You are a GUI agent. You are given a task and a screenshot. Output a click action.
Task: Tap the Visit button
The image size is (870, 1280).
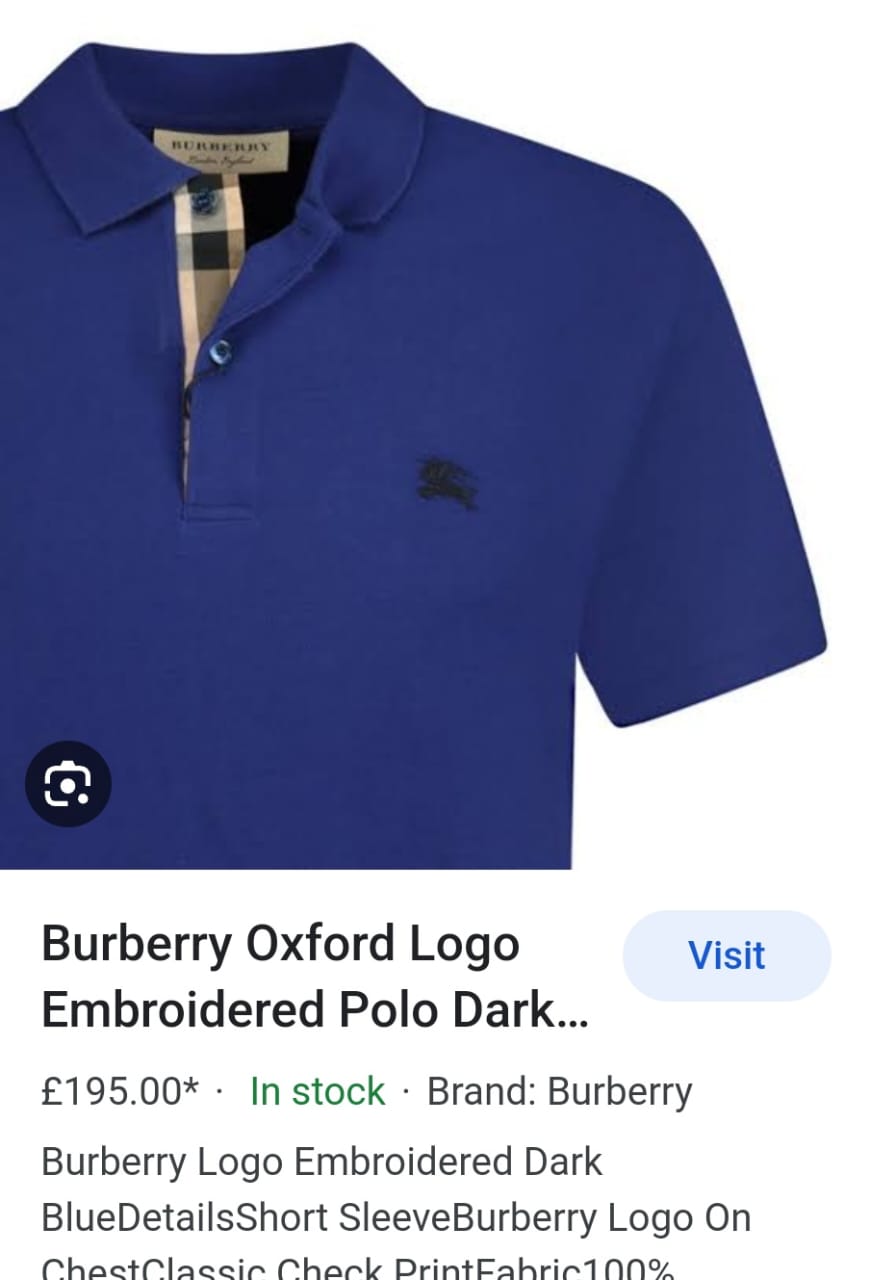coord(726,955)
